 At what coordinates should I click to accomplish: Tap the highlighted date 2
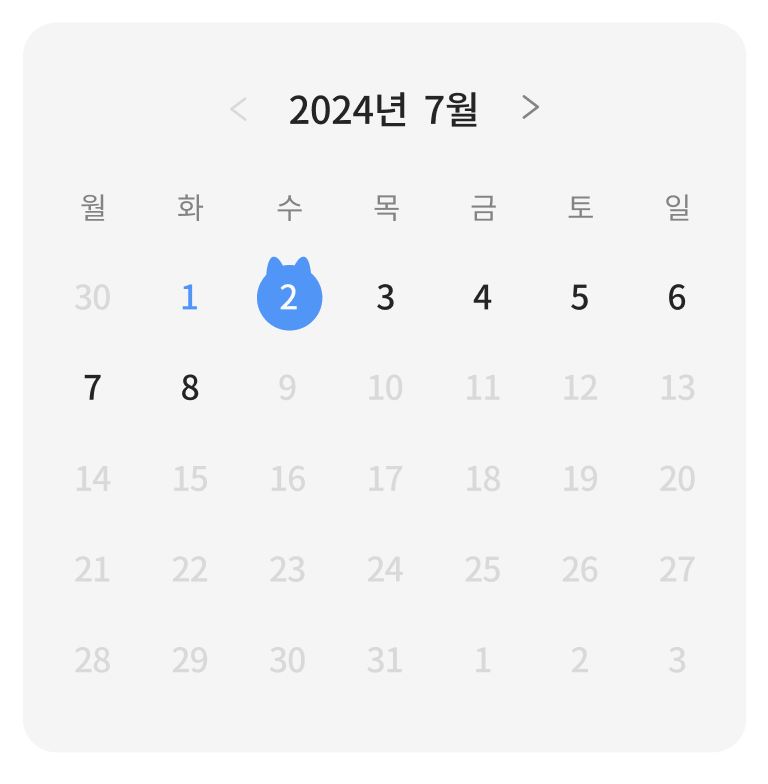click(x=289, y=298)
